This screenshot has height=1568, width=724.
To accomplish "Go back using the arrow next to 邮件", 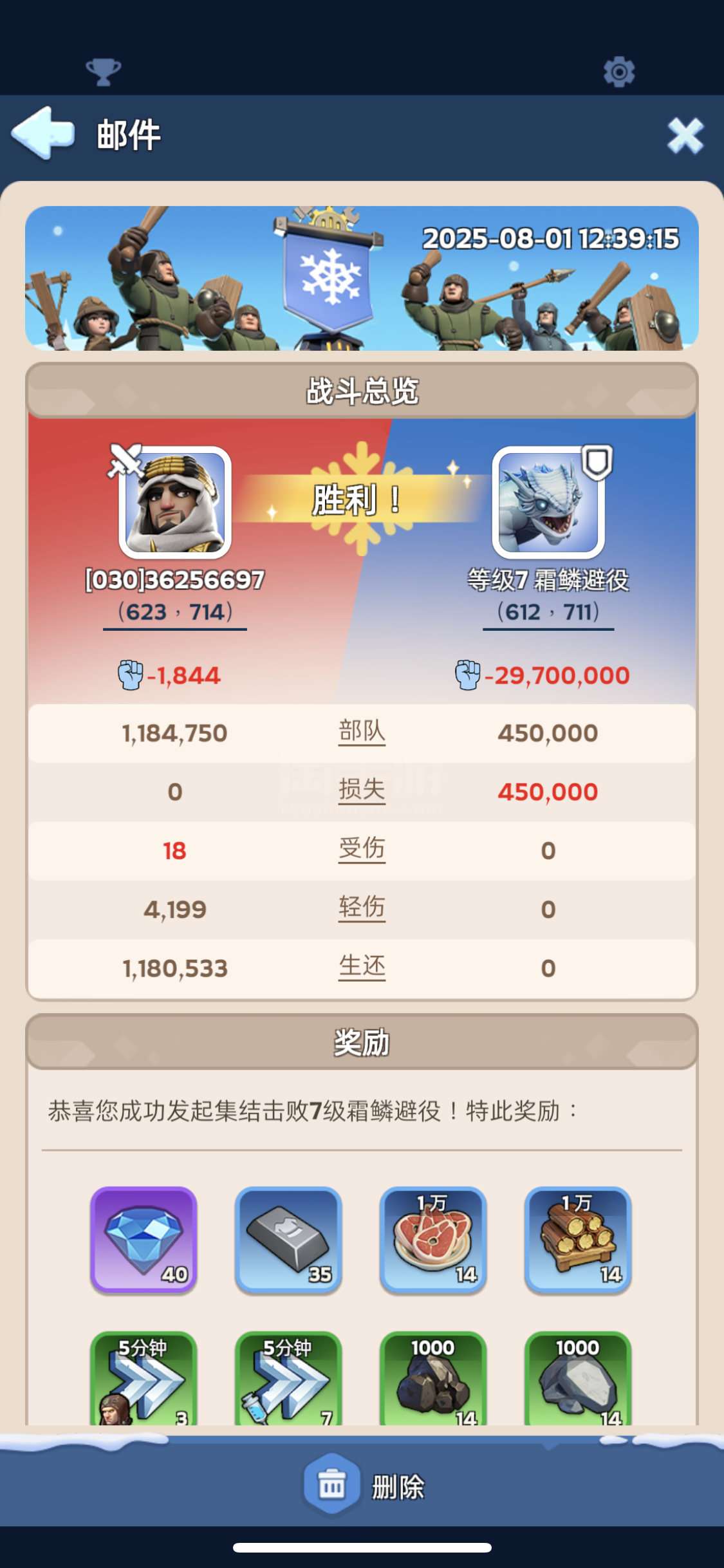I will (44, 133).
